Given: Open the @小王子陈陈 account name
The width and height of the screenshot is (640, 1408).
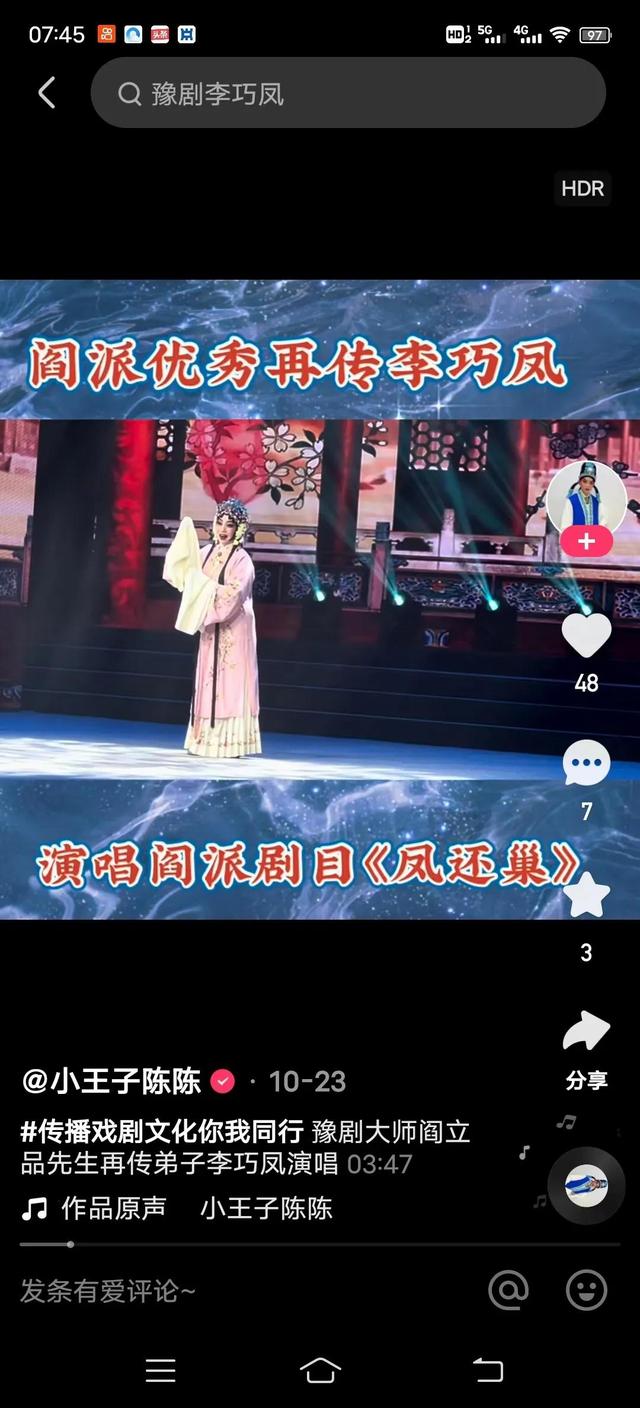Looking at the screenshot, I should pyautogui.click(x=112, y=1081).
